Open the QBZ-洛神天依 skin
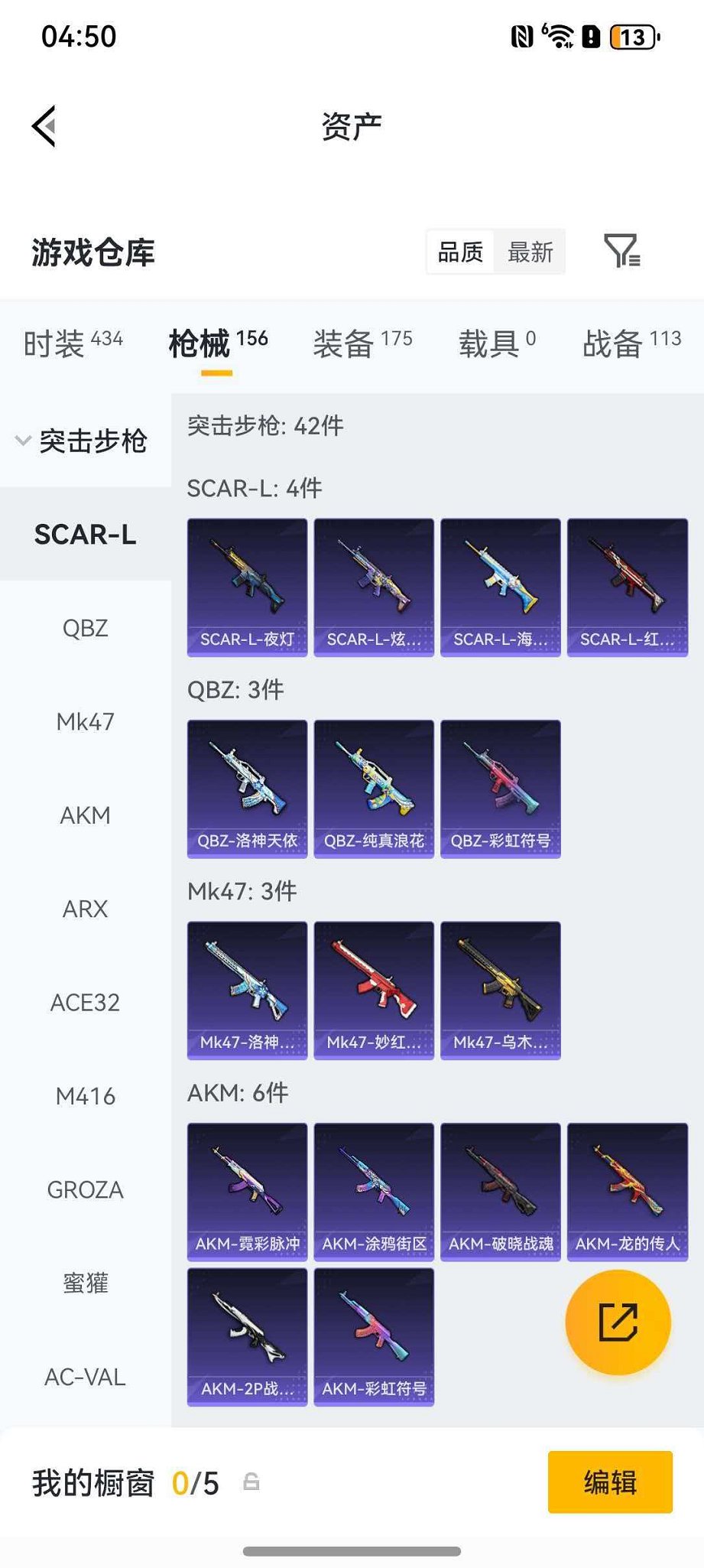 [247, 788]
